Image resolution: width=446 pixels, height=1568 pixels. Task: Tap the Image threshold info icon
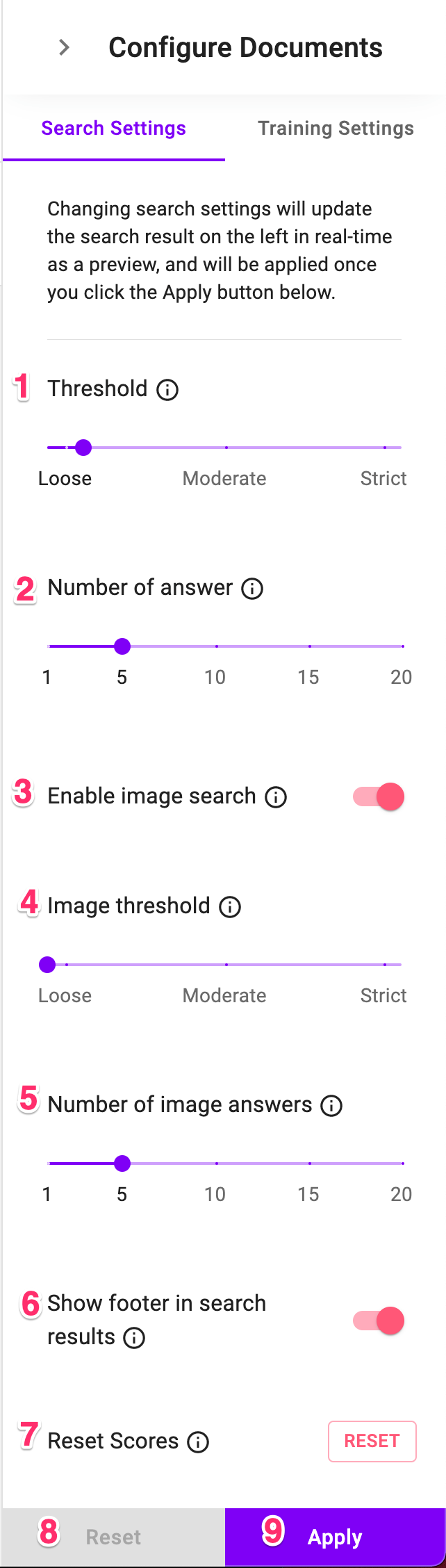(x=230, y=907)
